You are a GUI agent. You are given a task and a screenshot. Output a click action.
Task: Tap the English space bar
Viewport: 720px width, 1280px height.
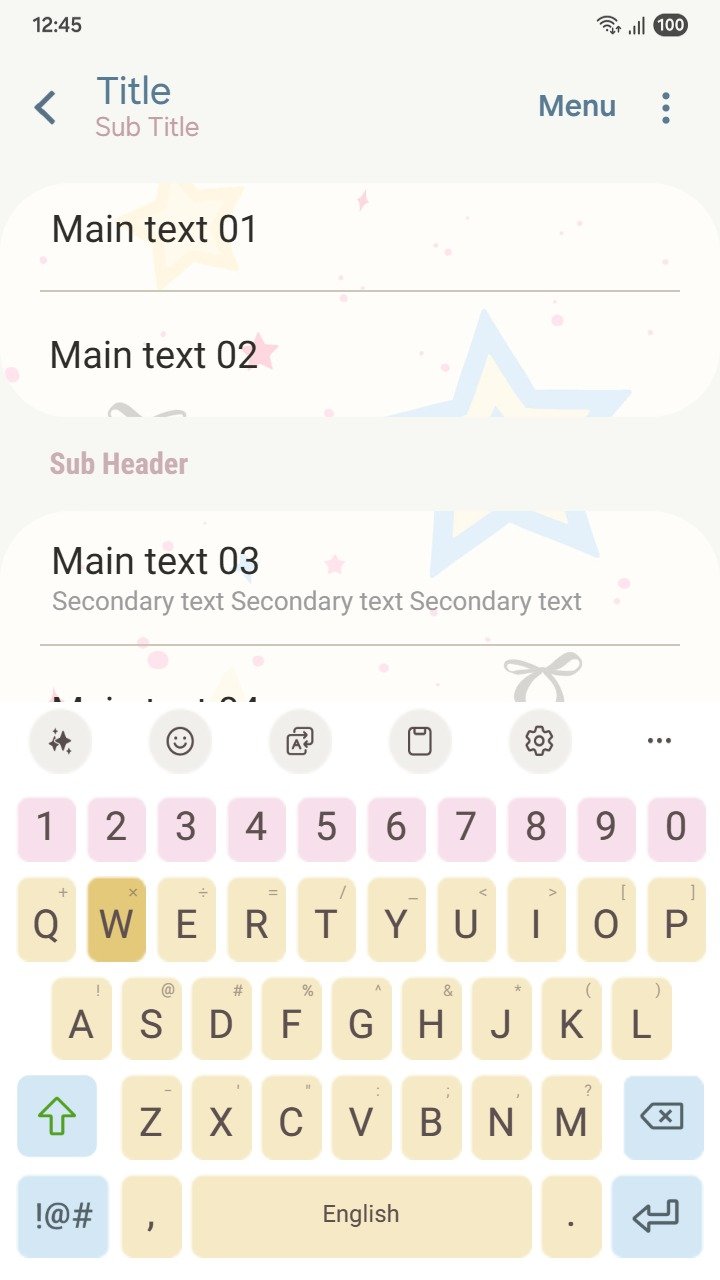point(361,1216)
